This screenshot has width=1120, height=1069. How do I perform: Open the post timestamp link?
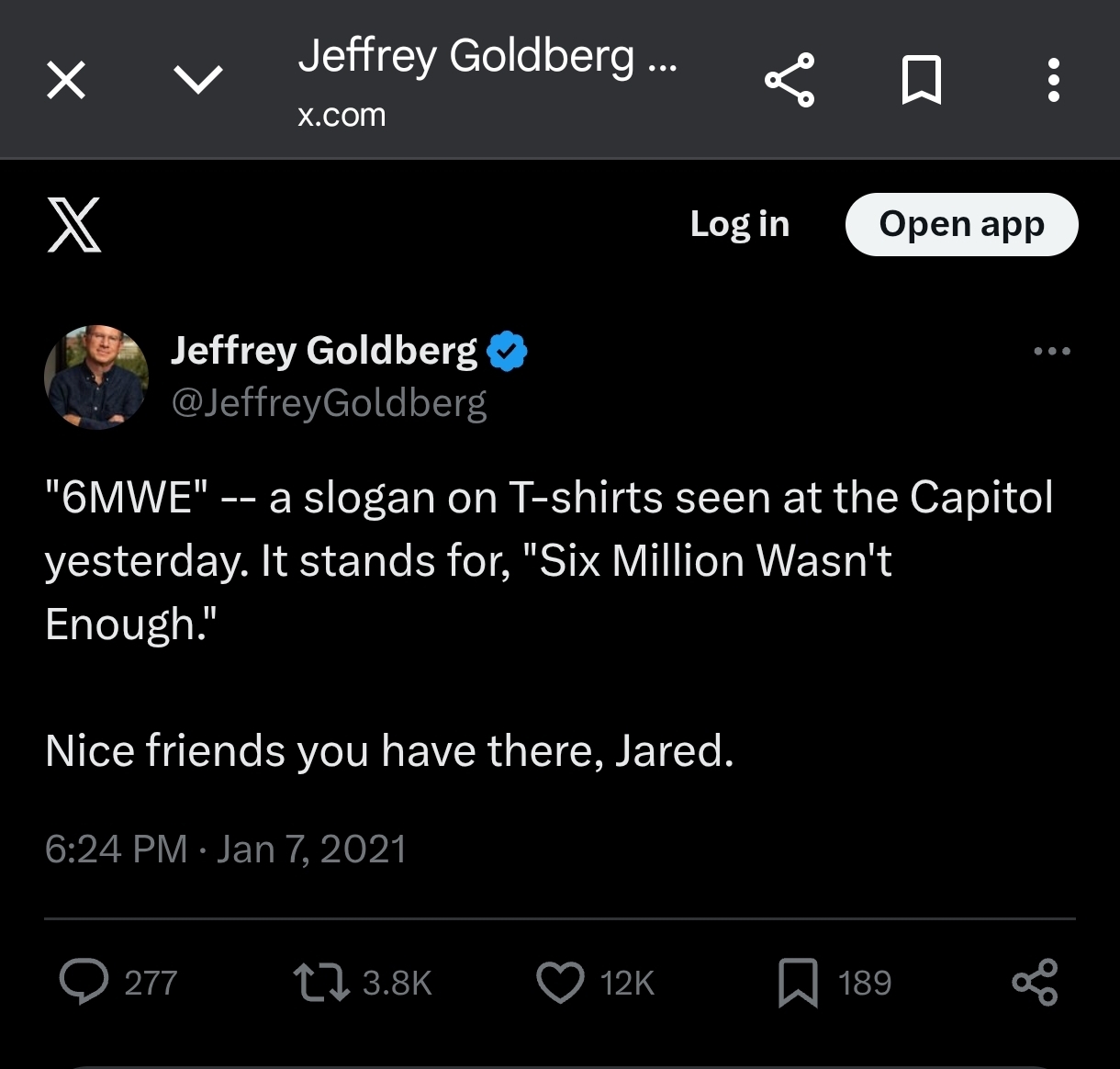226,849
